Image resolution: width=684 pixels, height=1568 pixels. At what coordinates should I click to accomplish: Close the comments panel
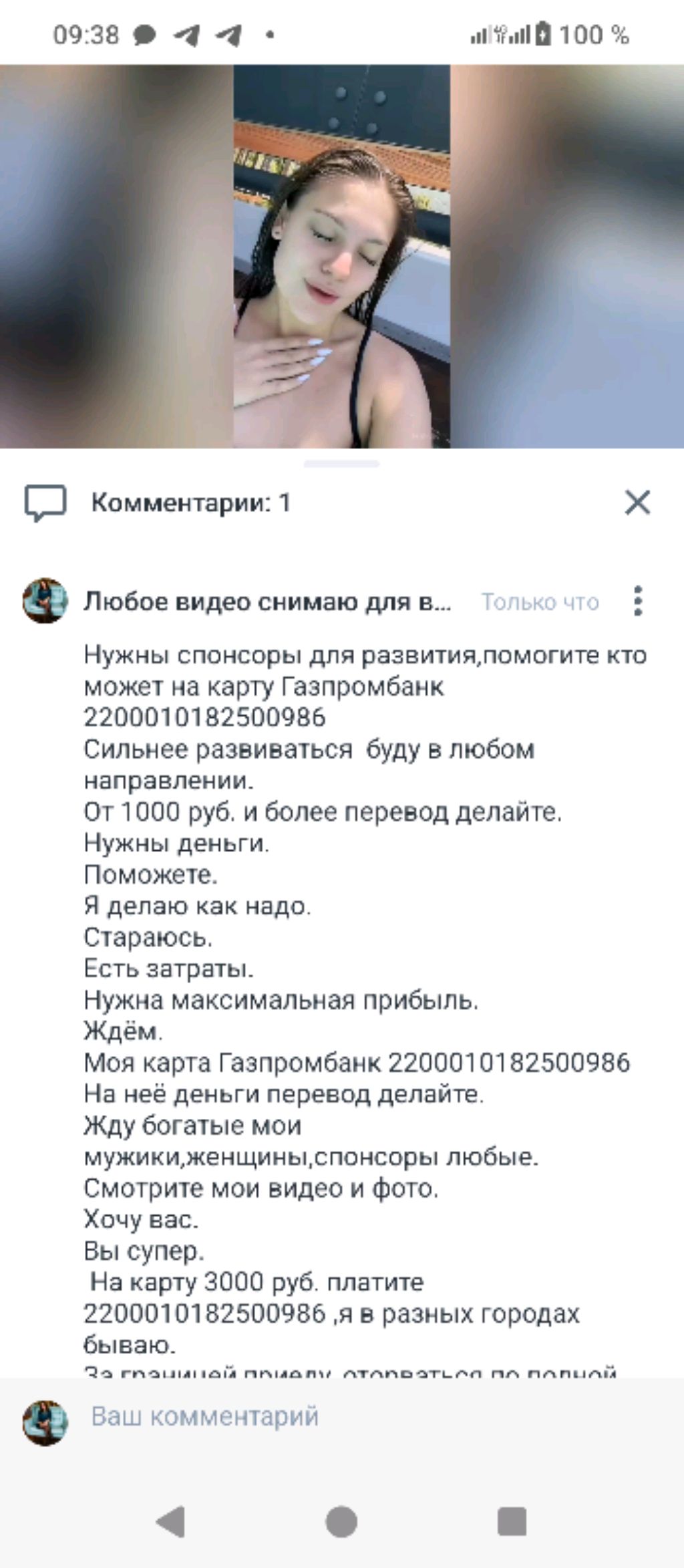[637, 503]
